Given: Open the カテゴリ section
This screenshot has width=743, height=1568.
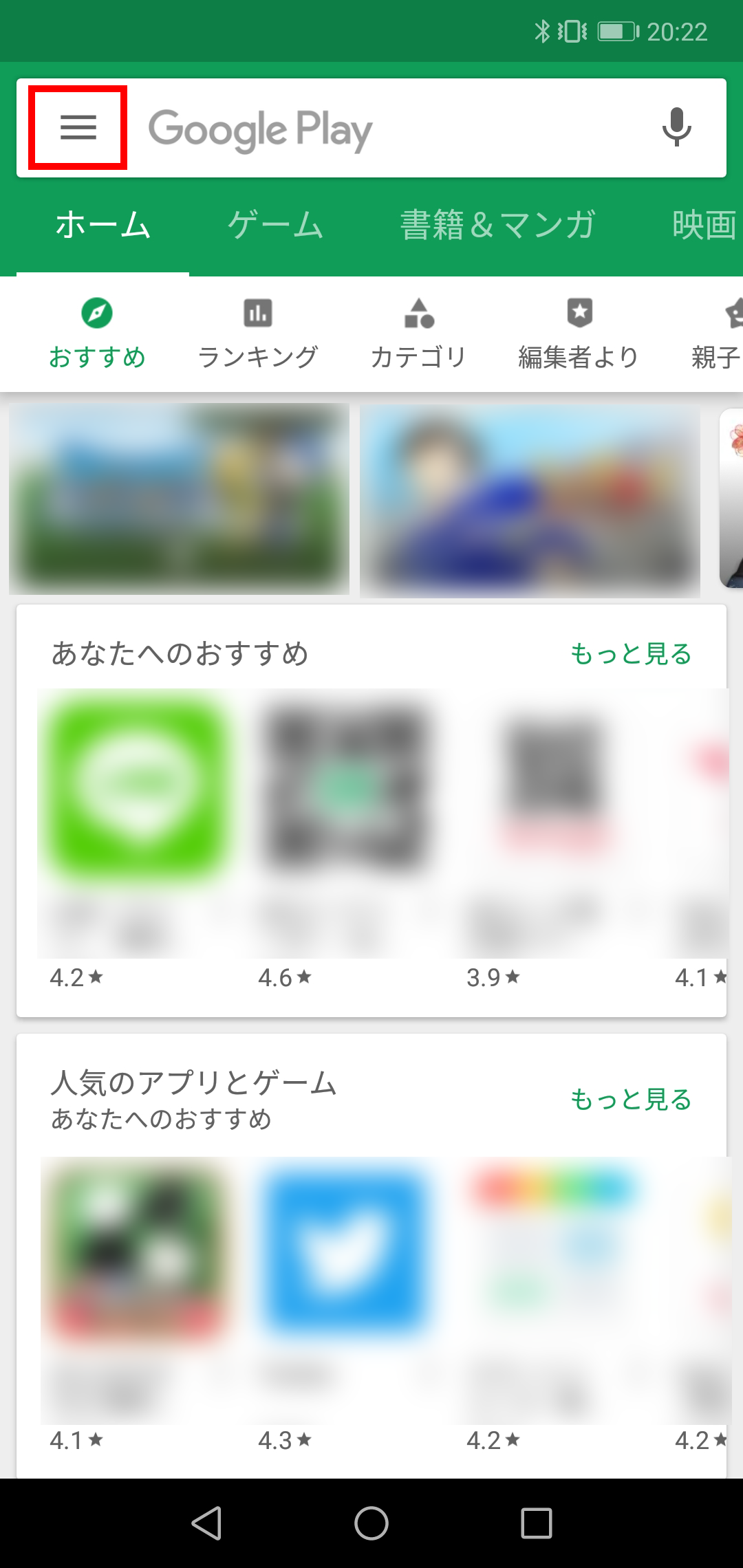Looking at the screenshot, I should [x=418, y=334].
